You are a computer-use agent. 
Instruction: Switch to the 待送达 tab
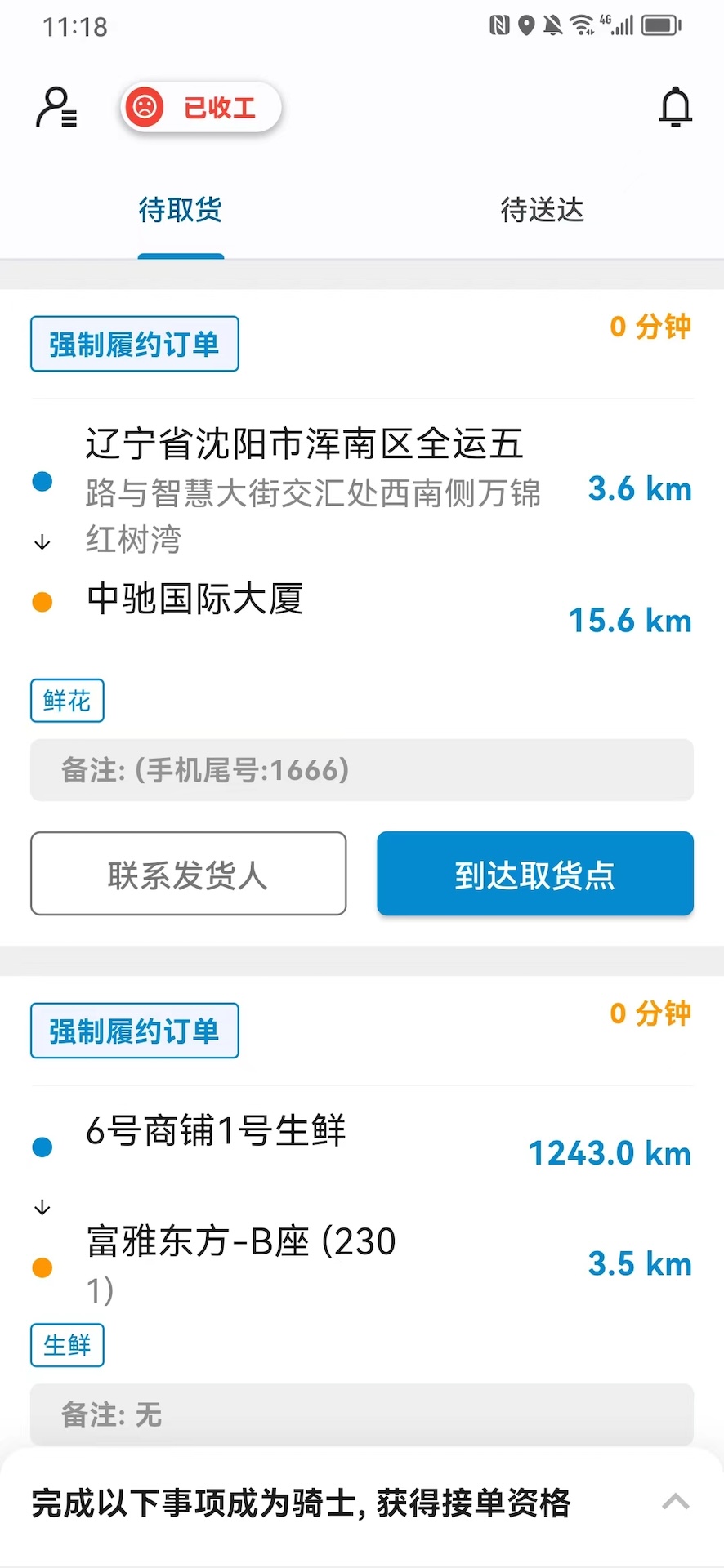[x=542, y=210]
